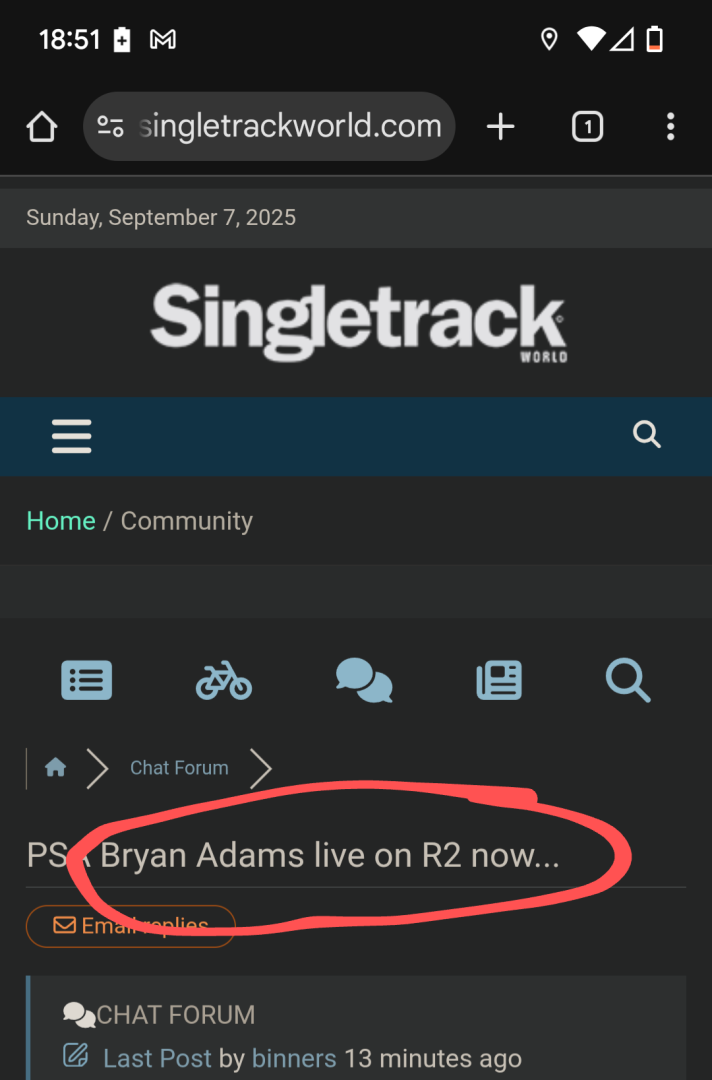Open site search in the blue bar
This screenshot has height=1080, width=712.
[x=647, y=435]
